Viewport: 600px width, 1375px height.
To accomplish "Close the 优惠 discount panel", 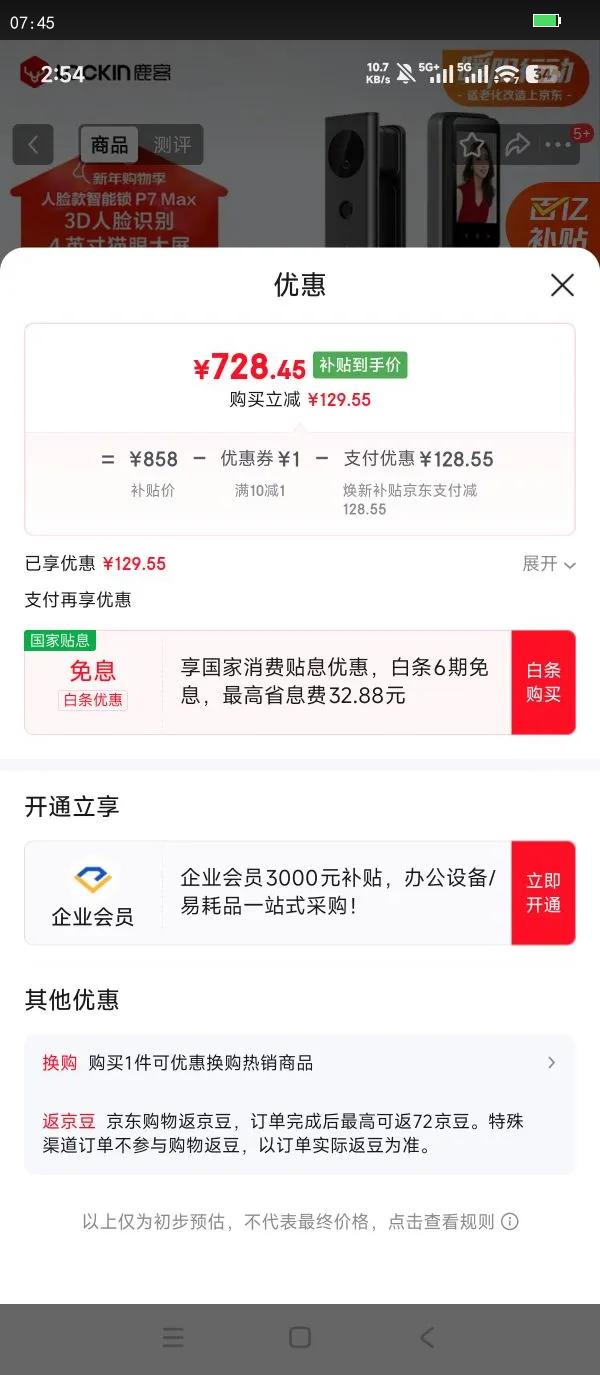I will [x=562, y=285].
